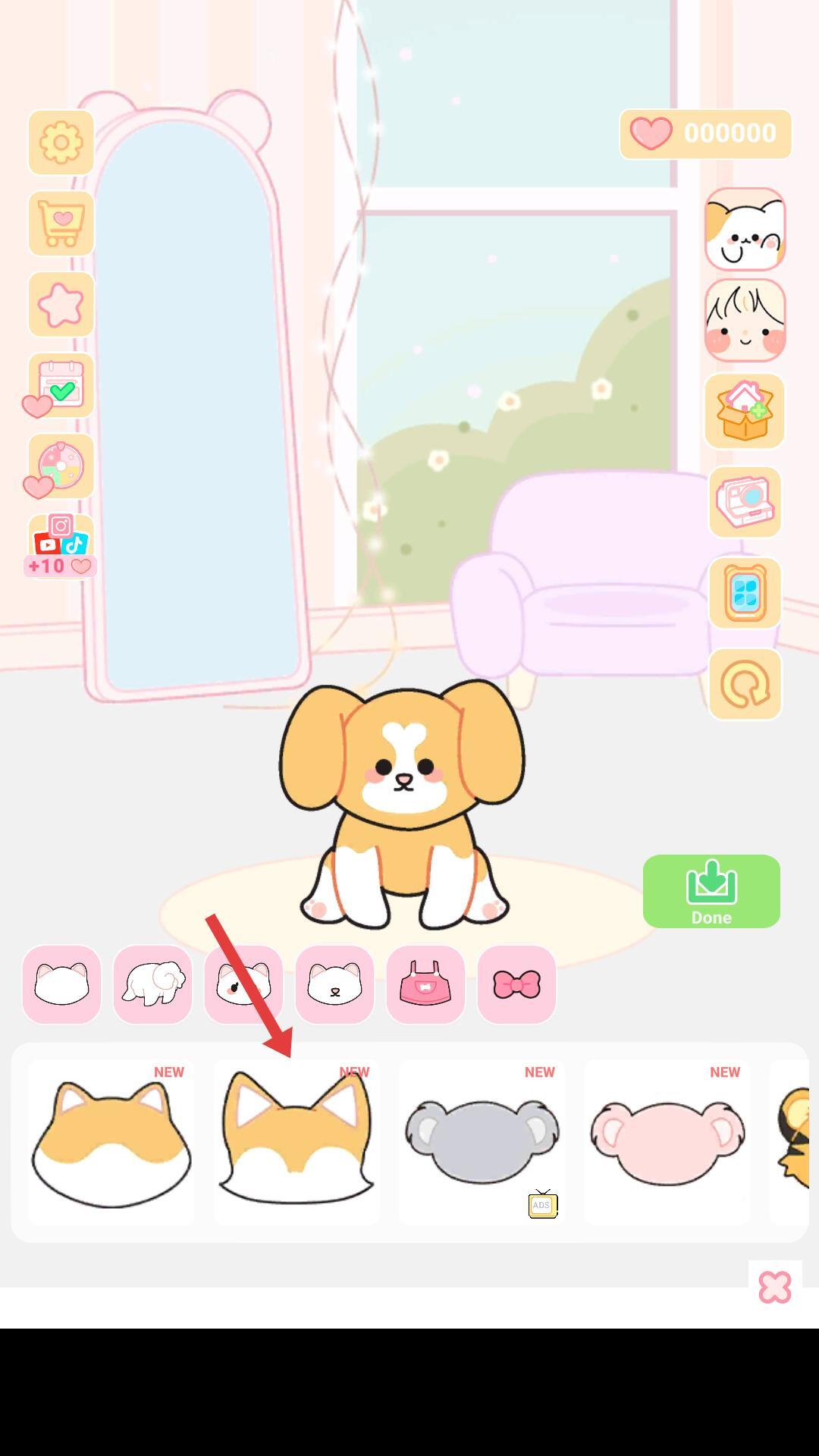Image resolution: width=819 pixels, height=1456 pixels.
Task: Open the house box icon
Action: click(745, 412)
